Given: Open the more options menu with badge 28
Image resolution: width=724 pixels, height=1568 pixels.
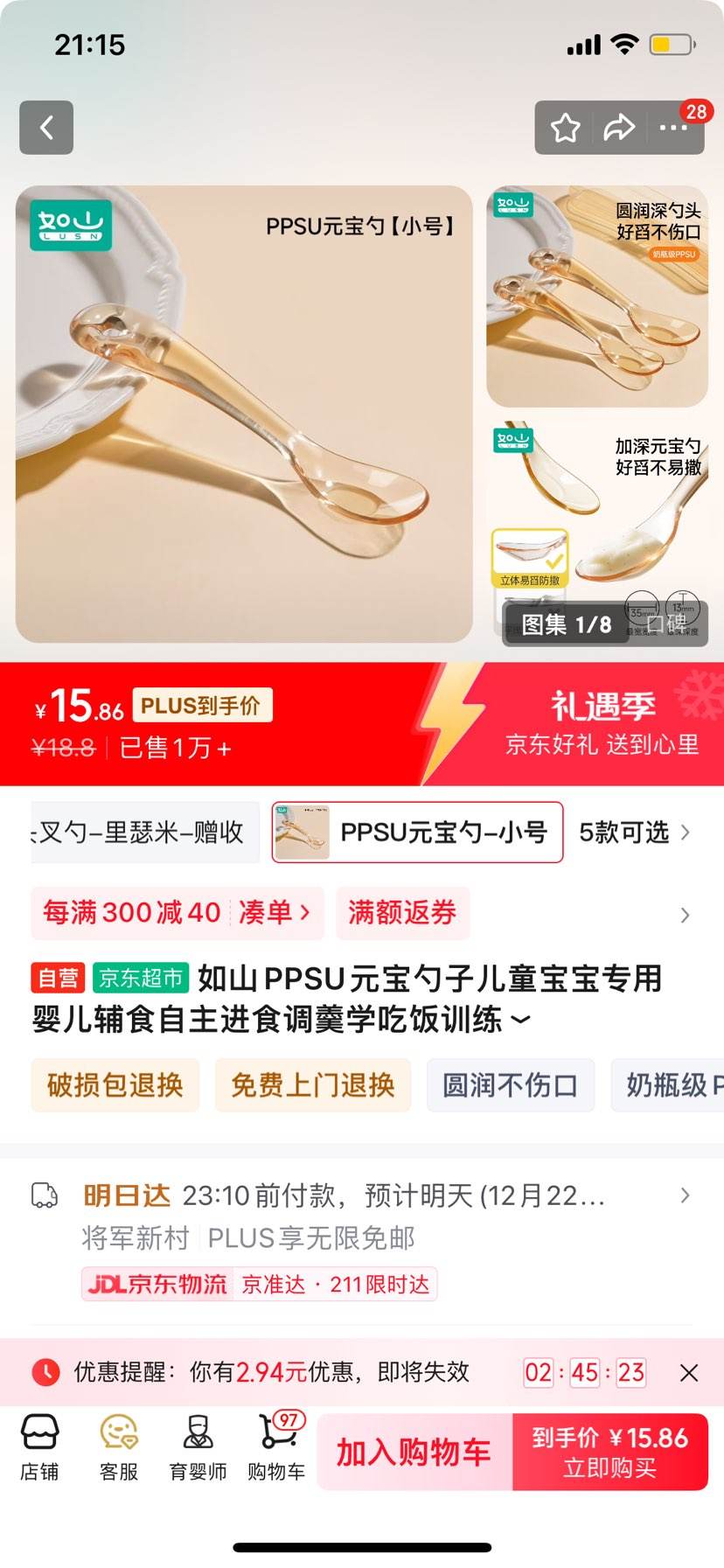Looking at the screenshot, I should click(673, 128).
